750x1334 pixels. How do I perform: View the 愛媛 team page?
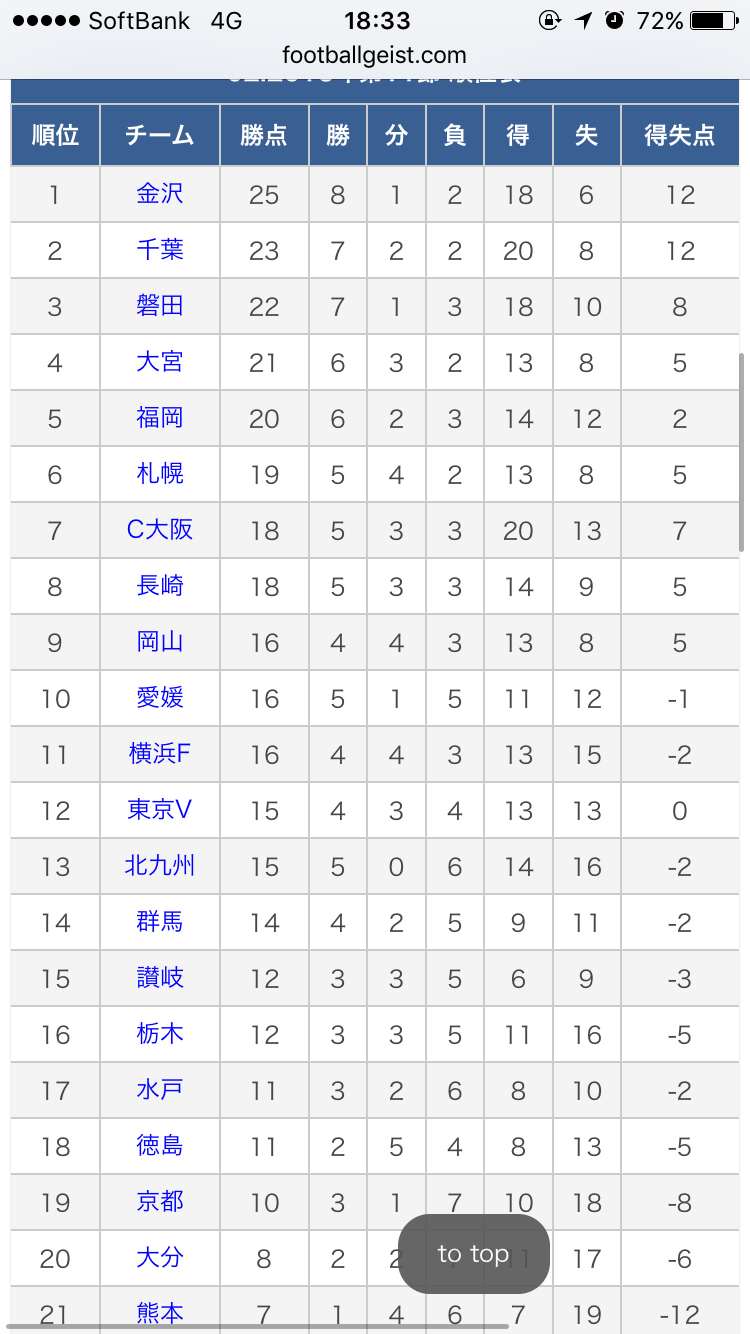160,698
